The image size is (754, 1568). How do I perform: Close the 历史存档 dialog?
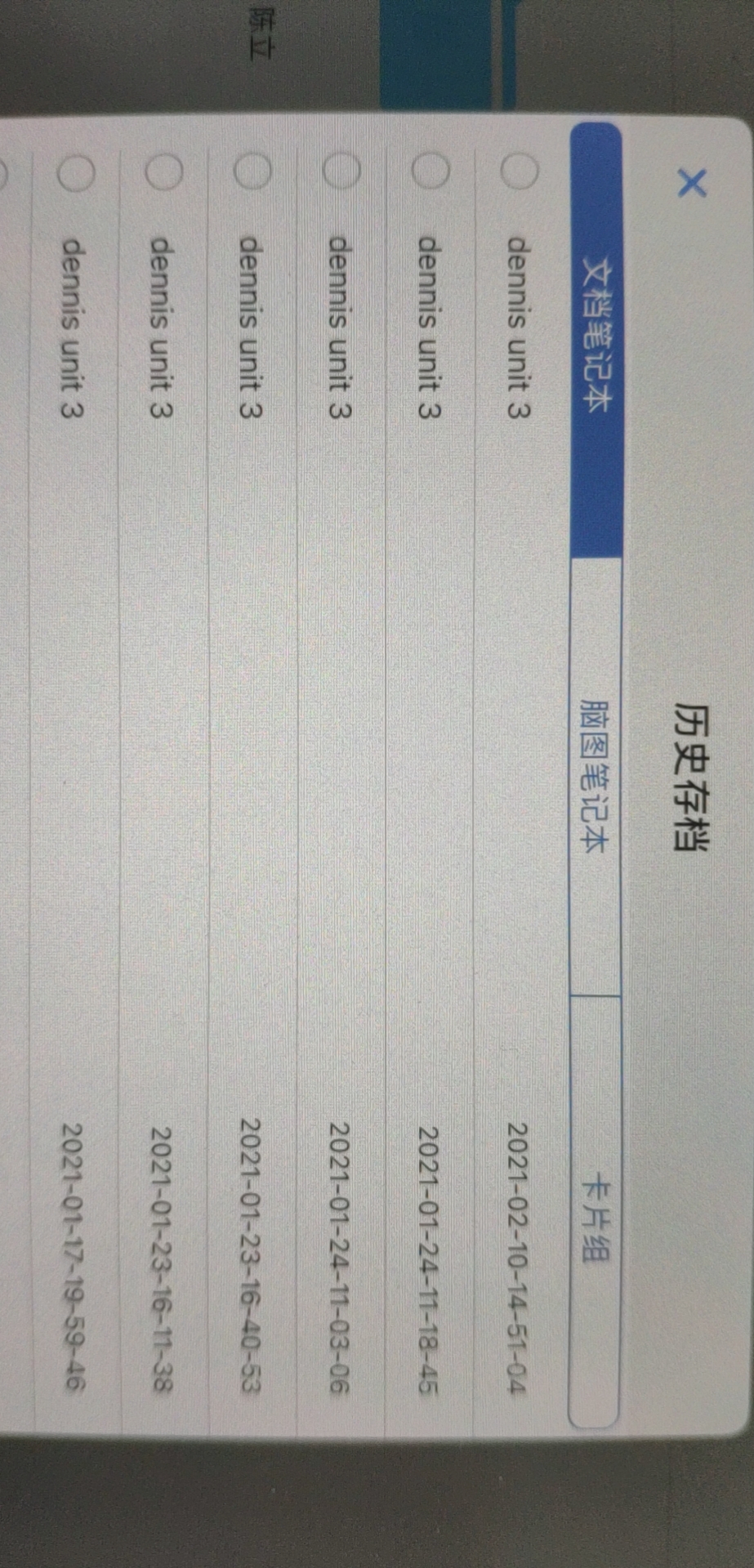point(692,184)
